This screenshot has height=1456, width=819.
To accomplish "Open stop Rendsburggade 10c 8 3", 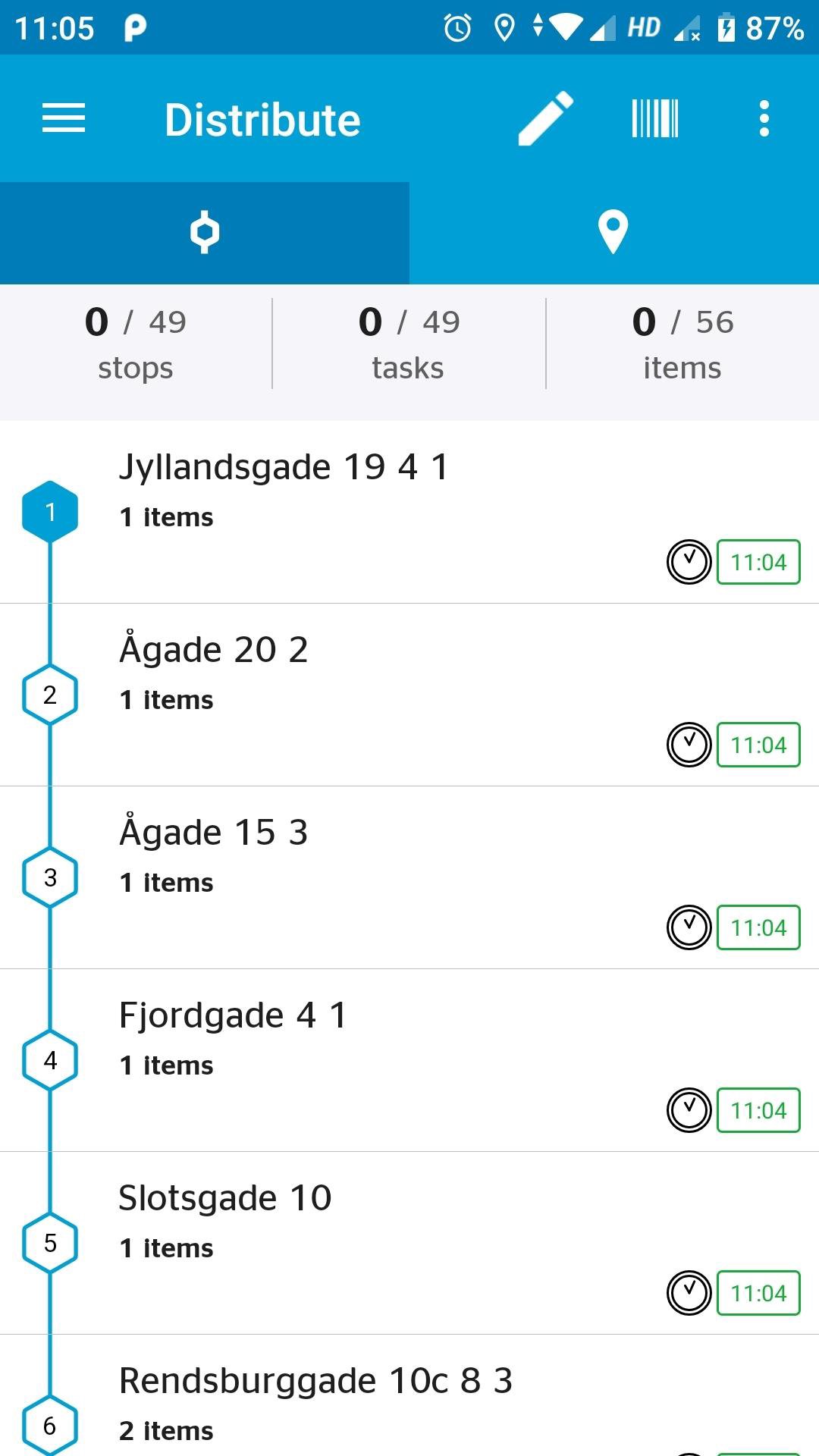I will point(409,1403).
